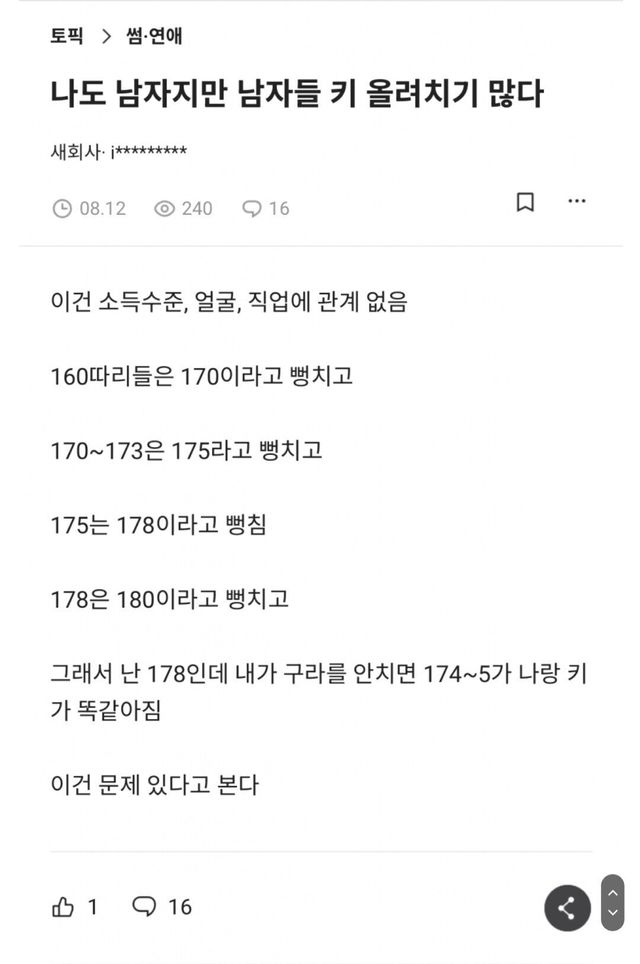Jump to top with the up arrow
The width and height of the screenshot is (640, 964).
pyautogui.click(x=612, y=893)
